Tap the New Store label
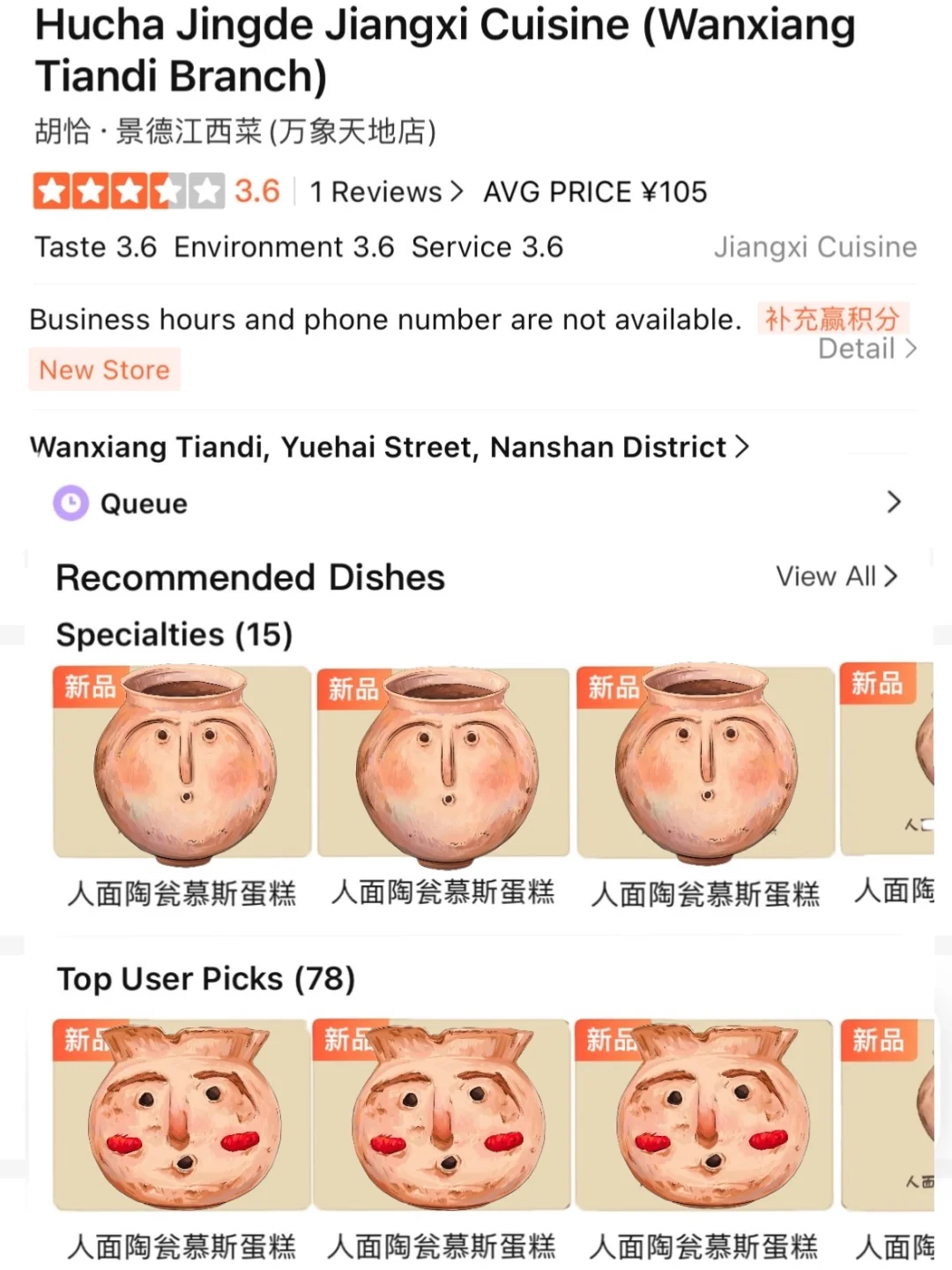Image resolution: width=952 pixels, height=1270 pixels. pyautogui.click(x=104, y=370)
